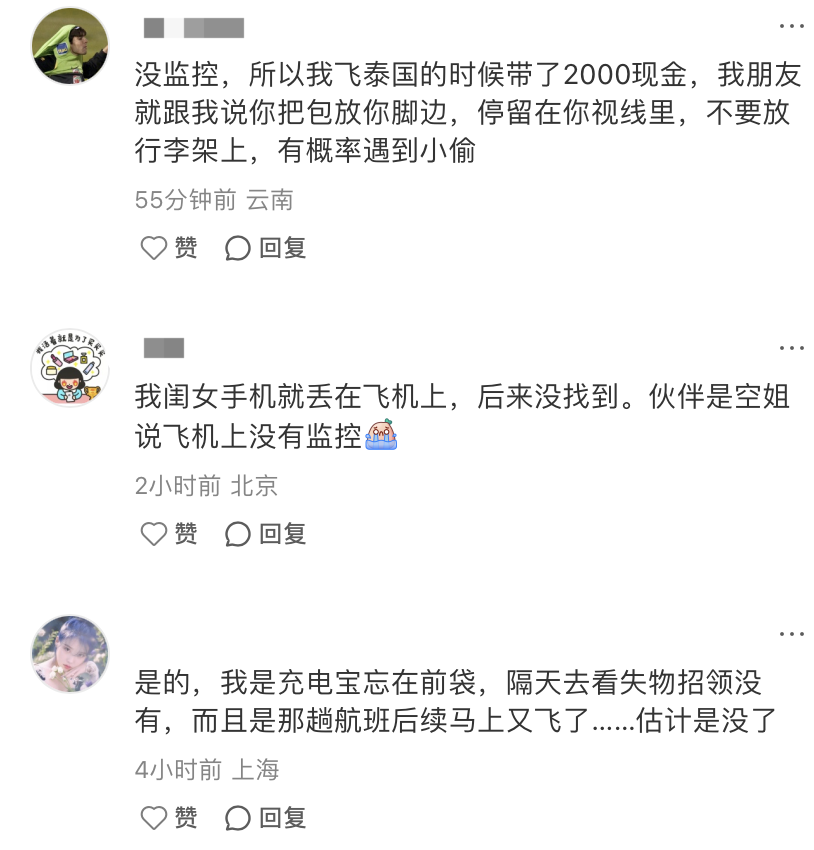Open overflow menu on the Yunnan comment
Image resolution: width=814 pixels, height=850 pixels.
coord(791,27)
